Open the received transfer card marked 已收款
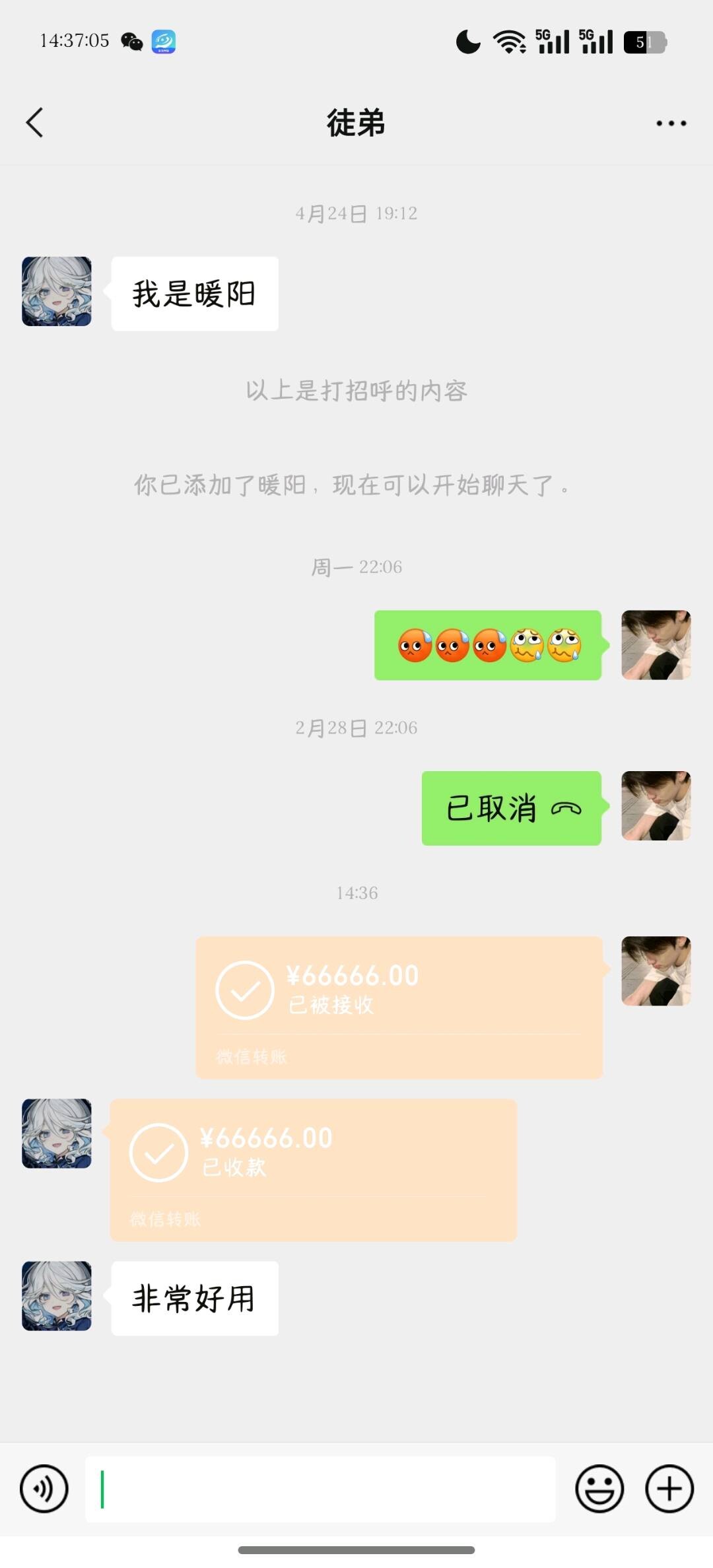This screenshot has width=713, height=1568. (x=313, y=1169)
